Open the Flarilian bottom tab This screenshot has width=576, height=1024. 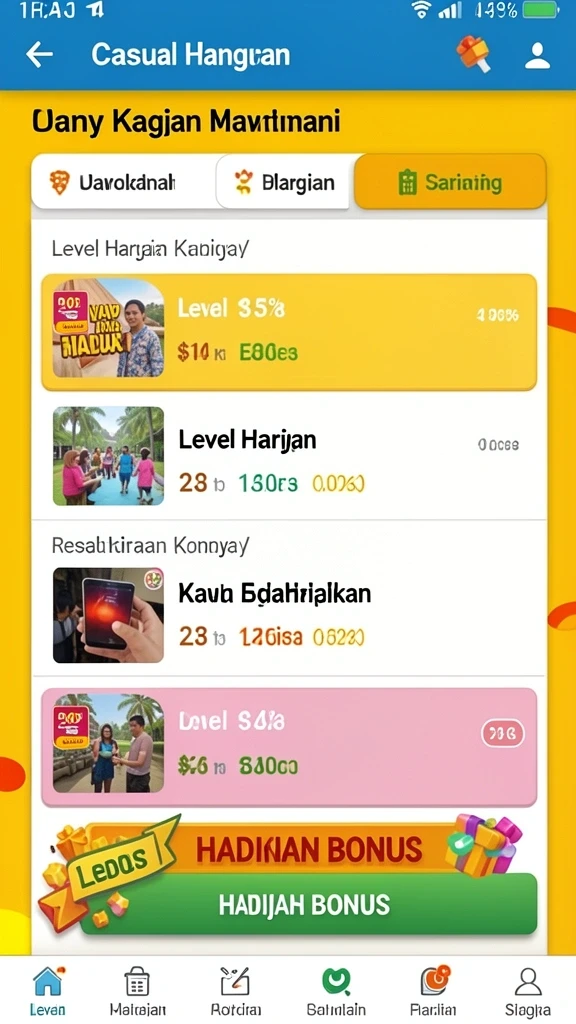click(x=432, y=991)
